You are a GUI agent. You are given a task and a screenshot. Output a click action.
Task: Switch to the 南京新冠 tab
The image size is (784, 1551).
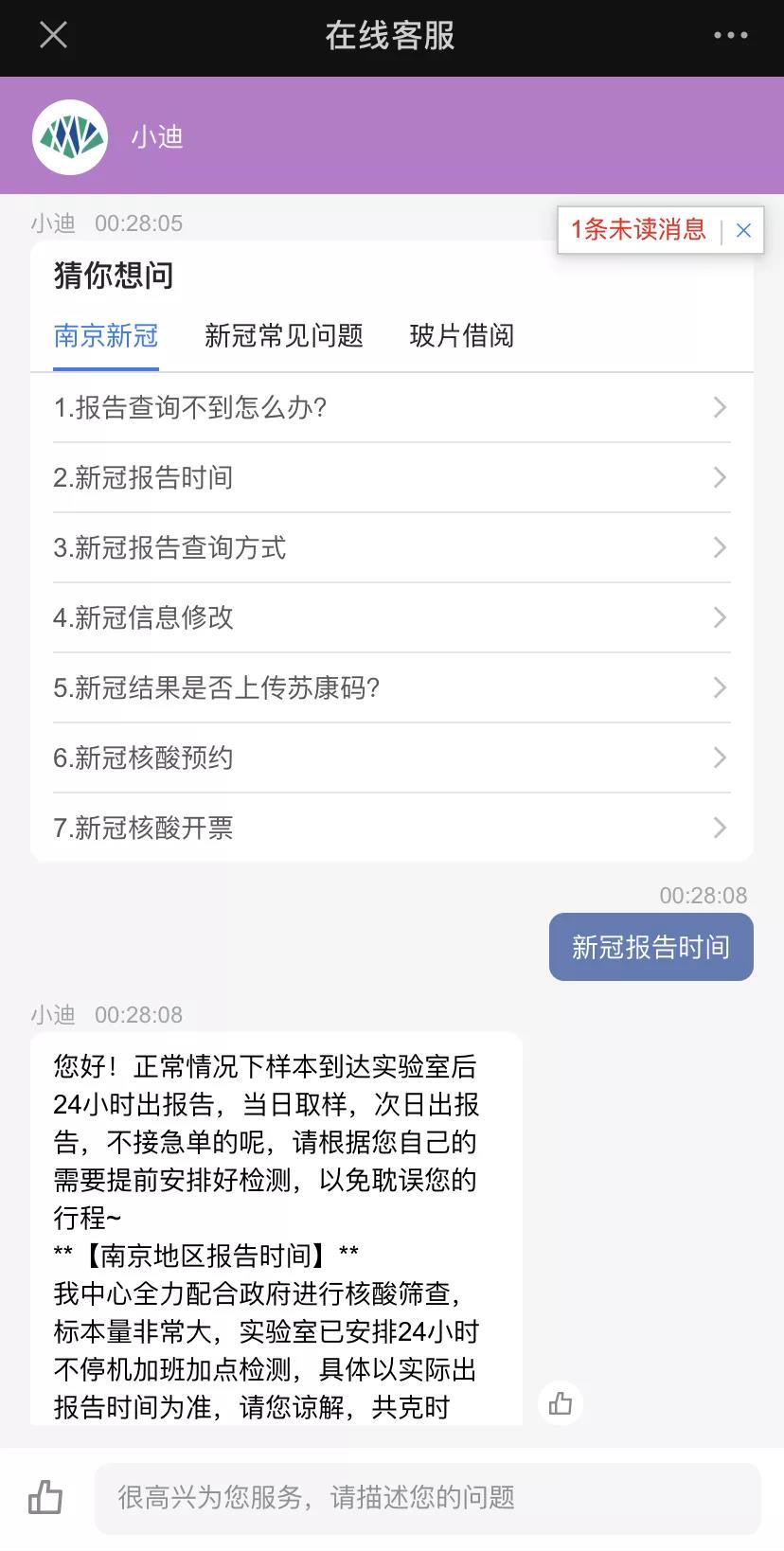[106, 336]
